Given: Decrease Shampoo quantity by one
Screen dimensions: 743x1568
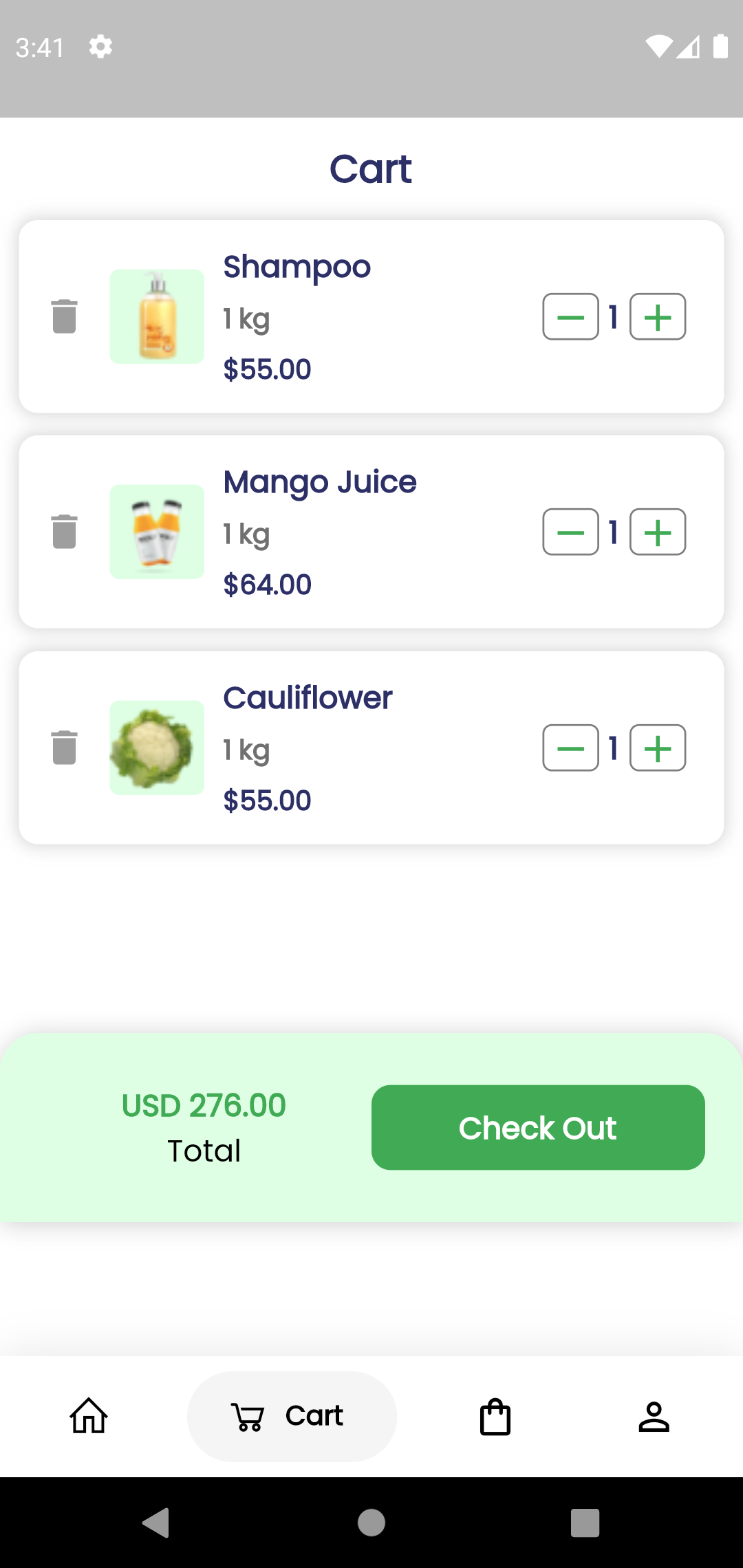Looking at the screenshot, I should pos(570,316).
